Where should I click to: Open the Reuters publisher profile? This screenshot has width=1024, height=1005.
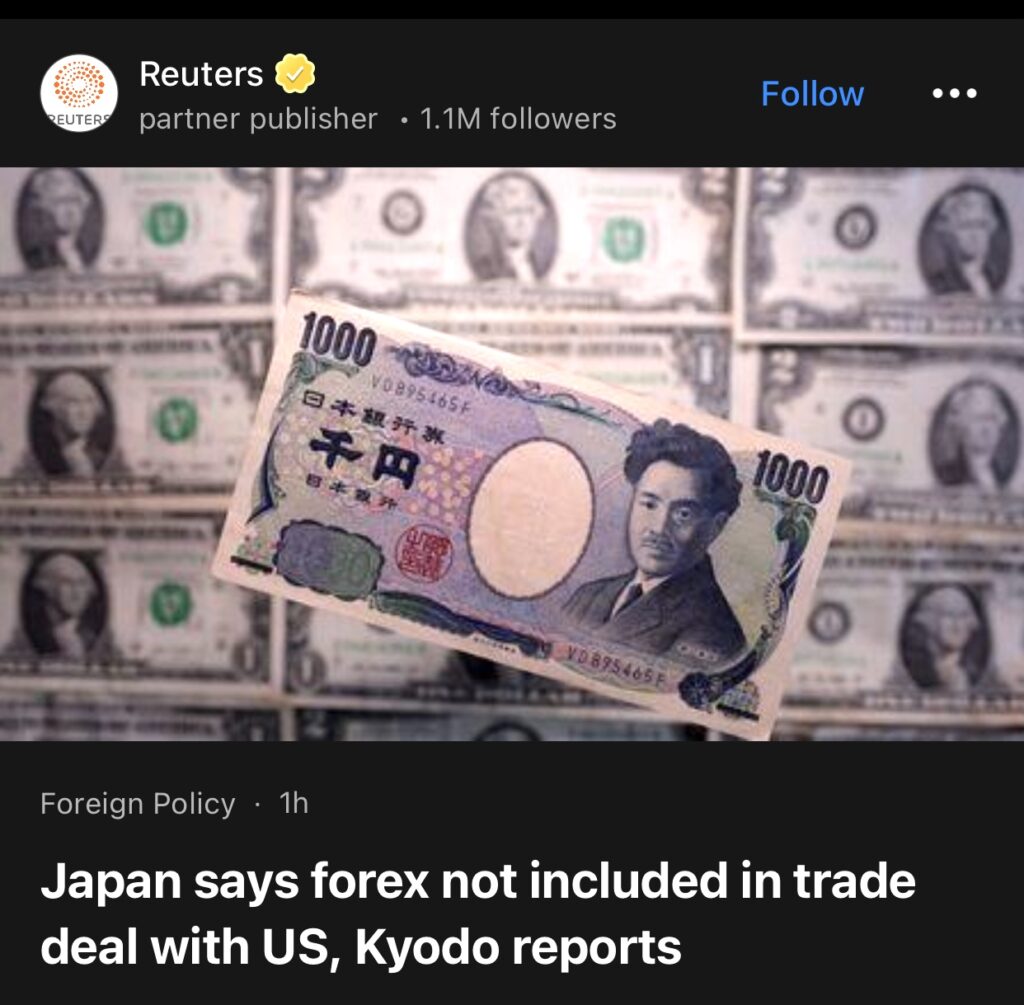pyautogui.click(x=201, y=75)
